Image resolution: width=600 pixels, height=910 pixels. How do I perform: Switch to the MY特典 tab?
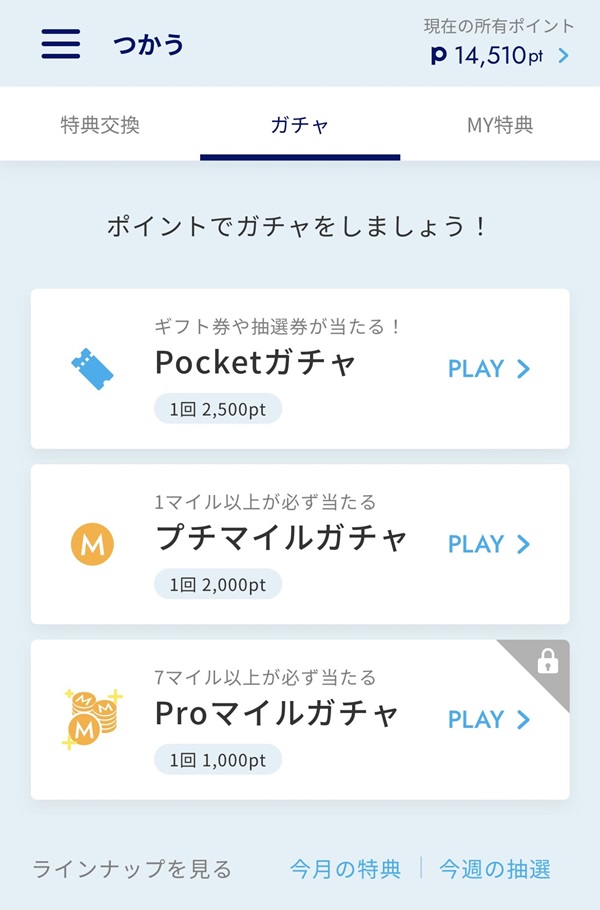pos(500,126)
